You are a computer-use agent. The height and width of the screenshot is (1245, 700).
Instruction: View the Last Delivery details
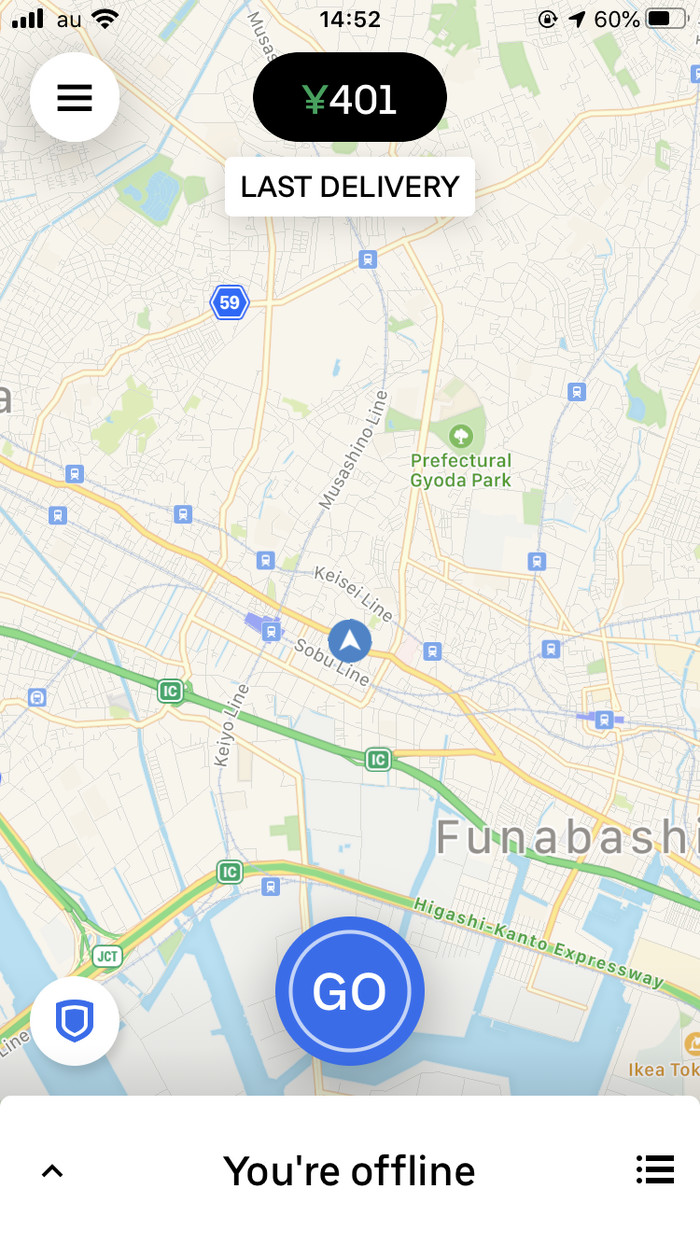point(349,187)
